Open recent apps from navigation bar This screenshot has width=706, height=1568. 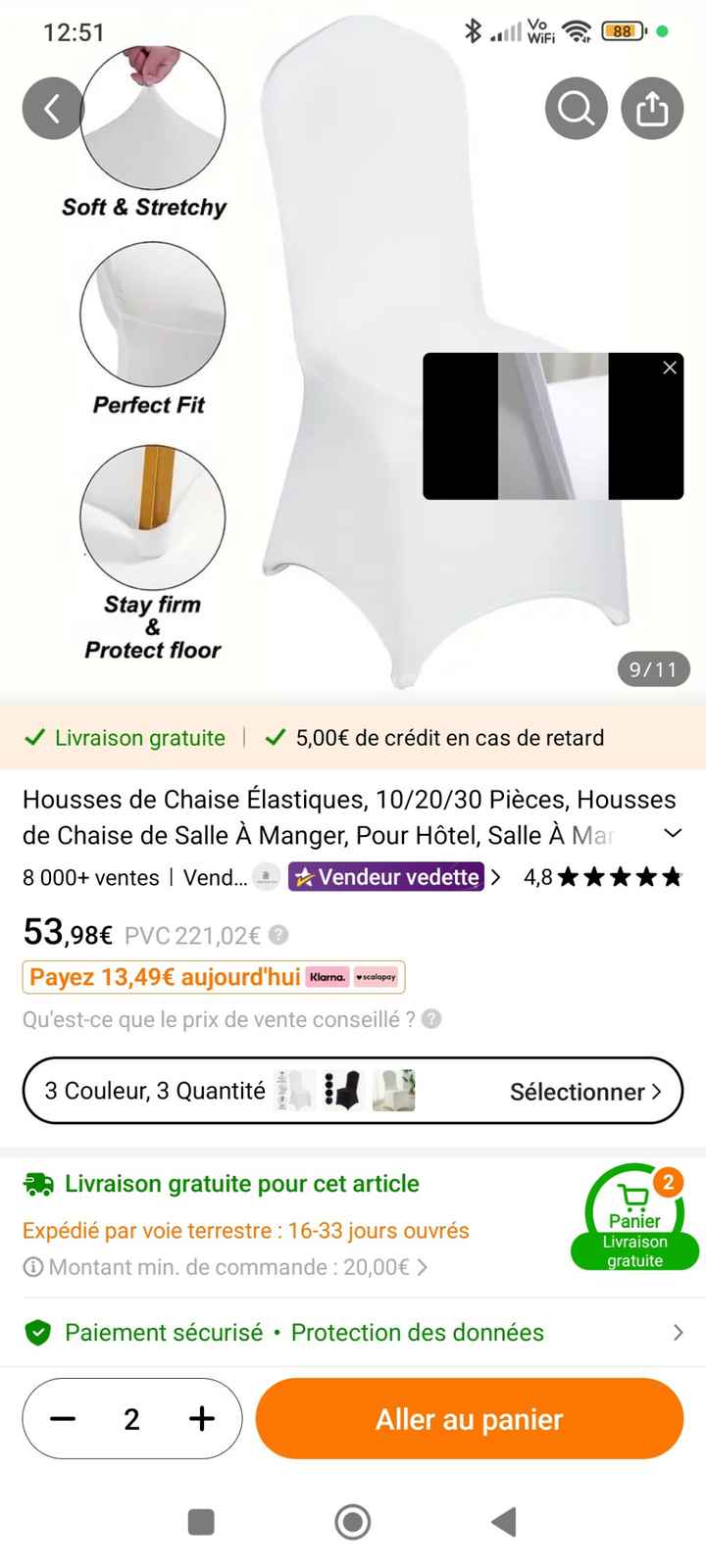(201, 1522)
